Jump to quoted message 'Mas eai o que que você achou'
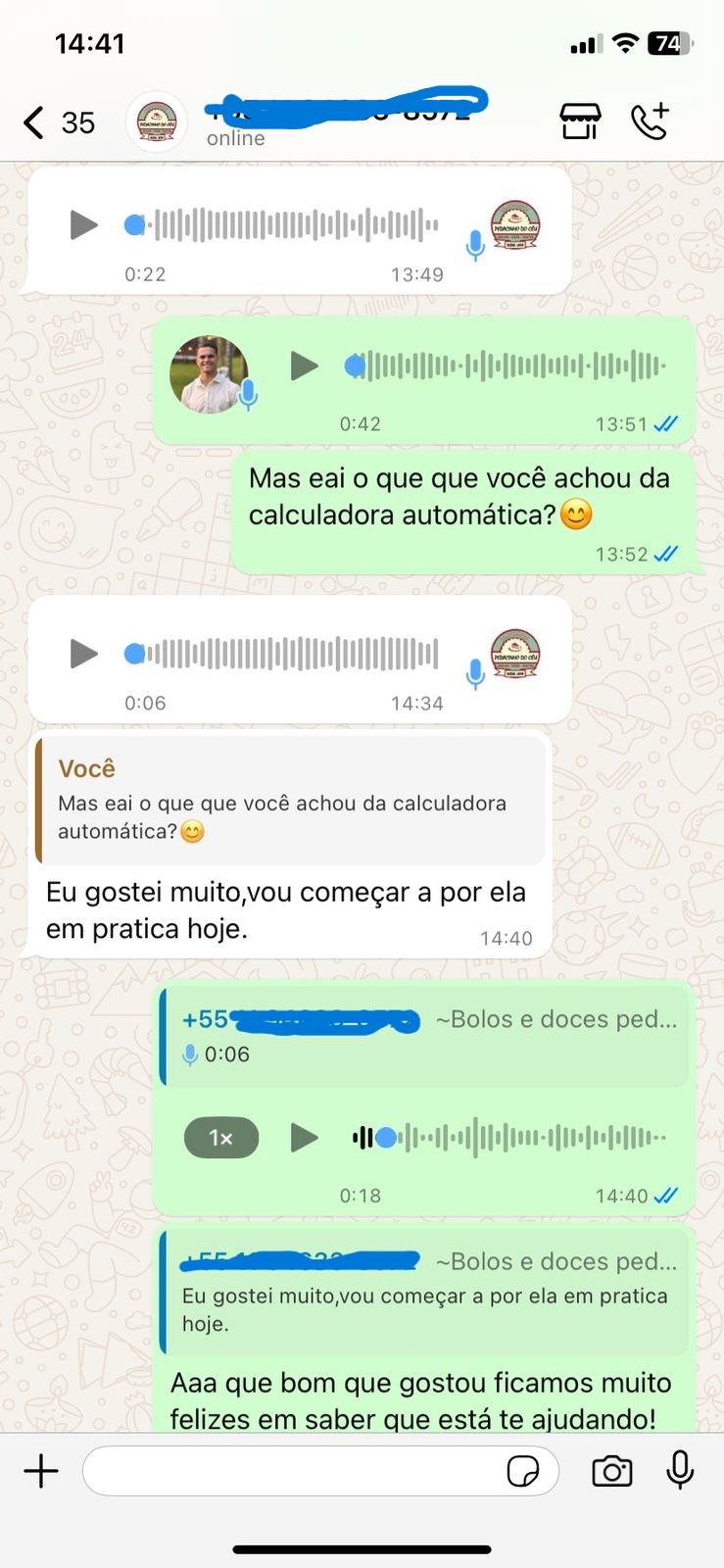 [290, 801]
